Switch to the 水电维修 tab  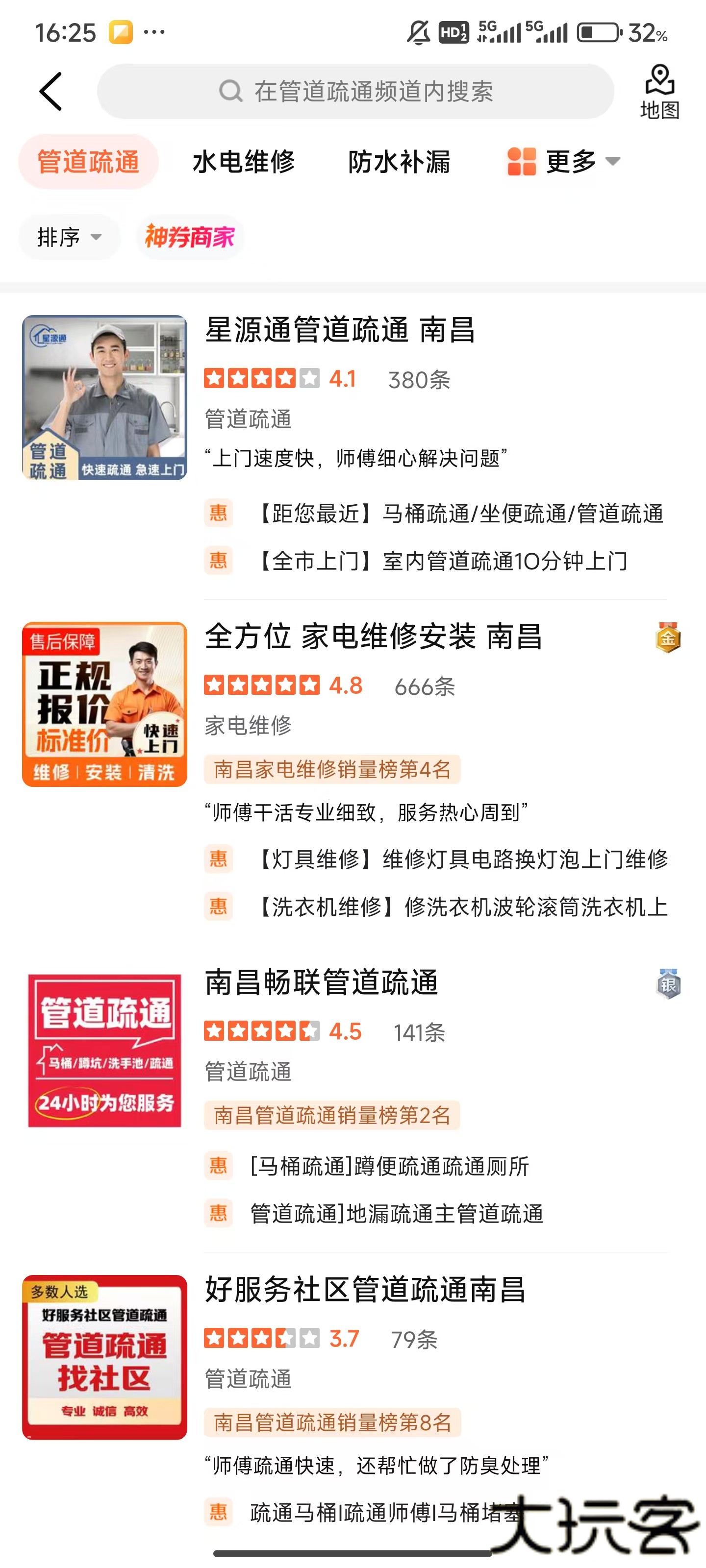[244, 162]
